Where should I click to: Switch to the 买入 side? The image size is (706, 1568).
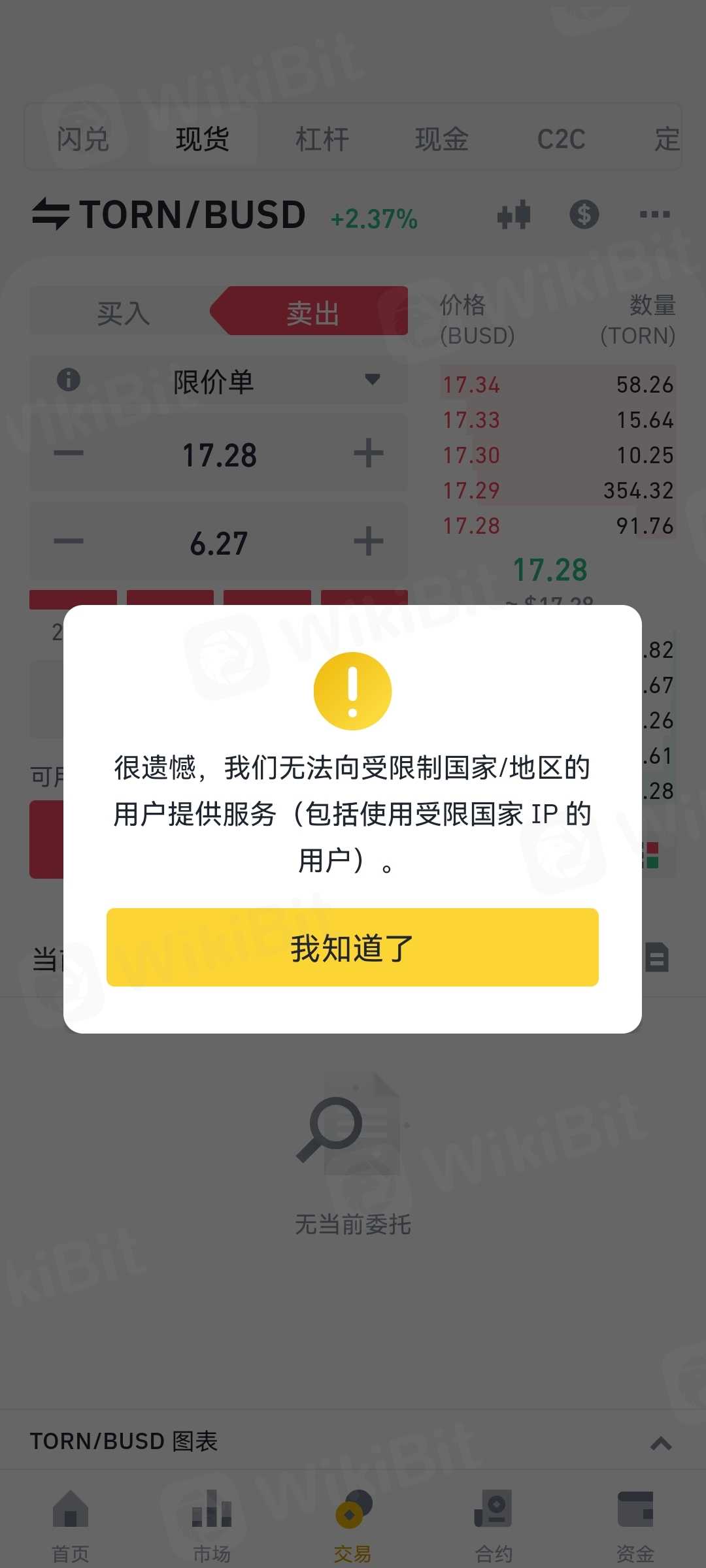tap(124, 312)
